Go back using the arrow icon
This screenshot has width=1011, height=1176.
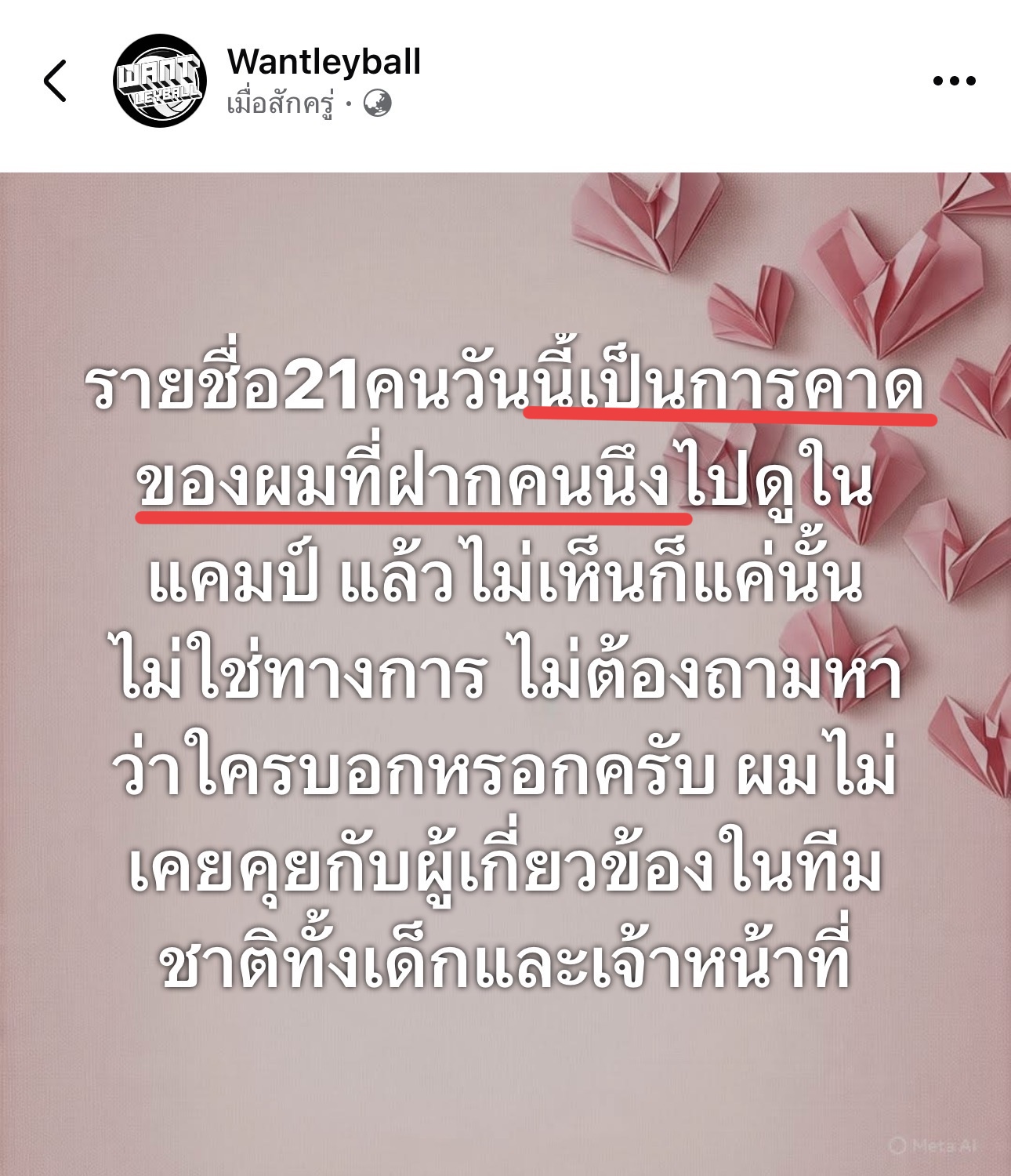pyautogui.click(x=55, y=80)
